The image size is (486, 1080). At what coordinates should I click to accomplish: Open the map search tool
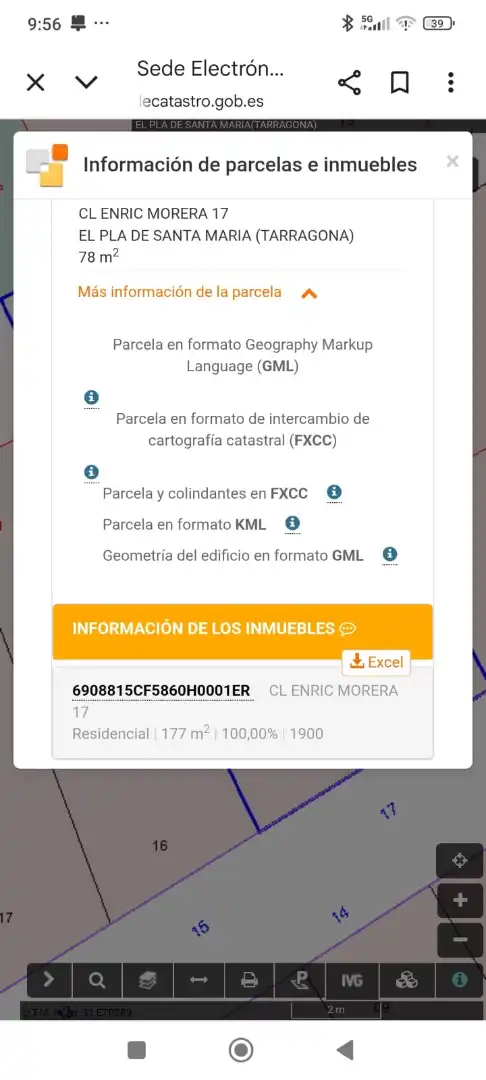point(97,980)
